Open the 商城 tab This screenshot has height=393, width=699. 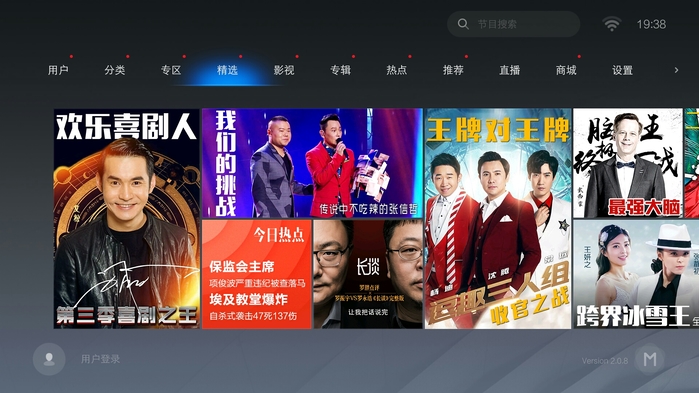coord(566,70)
